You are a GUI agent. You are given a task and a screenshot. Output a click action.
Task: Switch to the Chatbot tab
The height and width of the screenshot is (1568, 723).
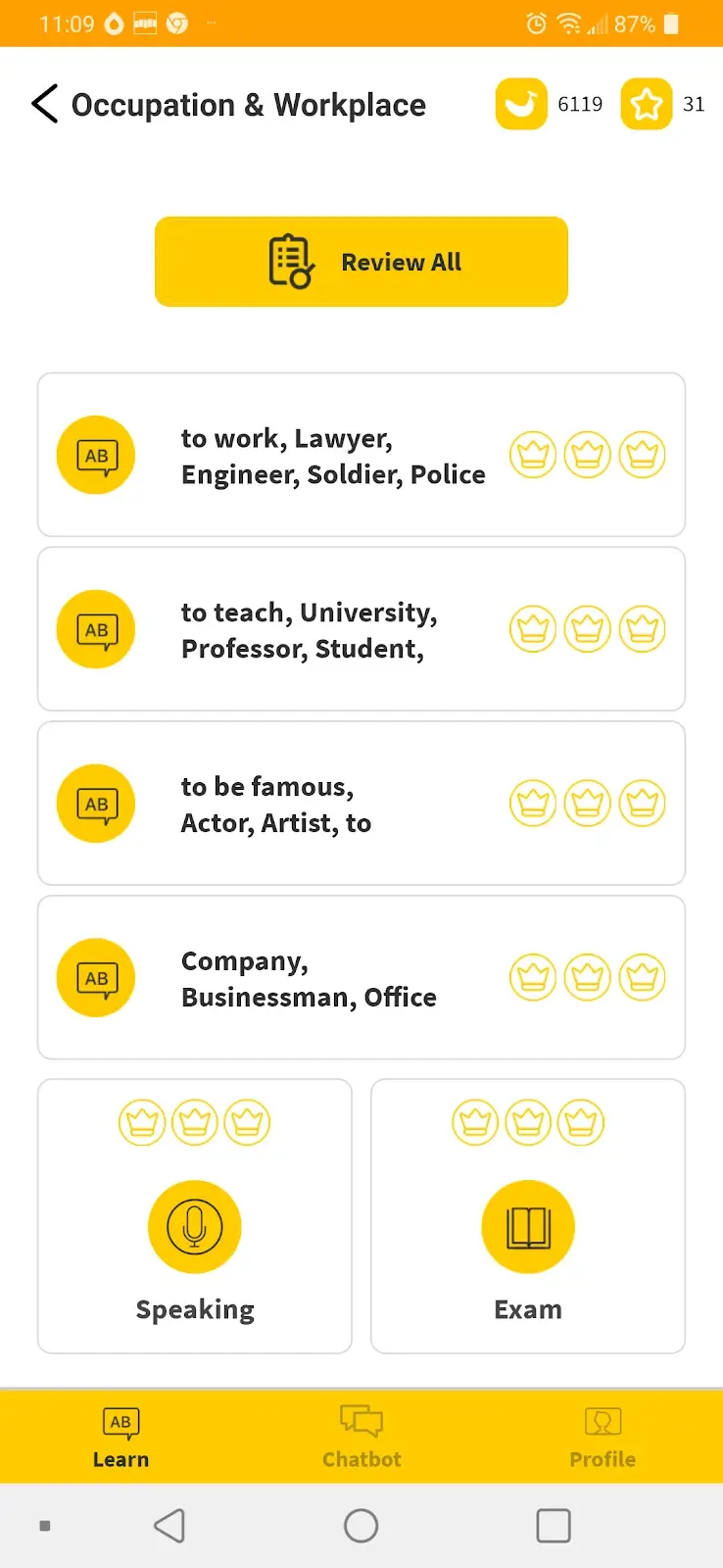coord(361,1436)
